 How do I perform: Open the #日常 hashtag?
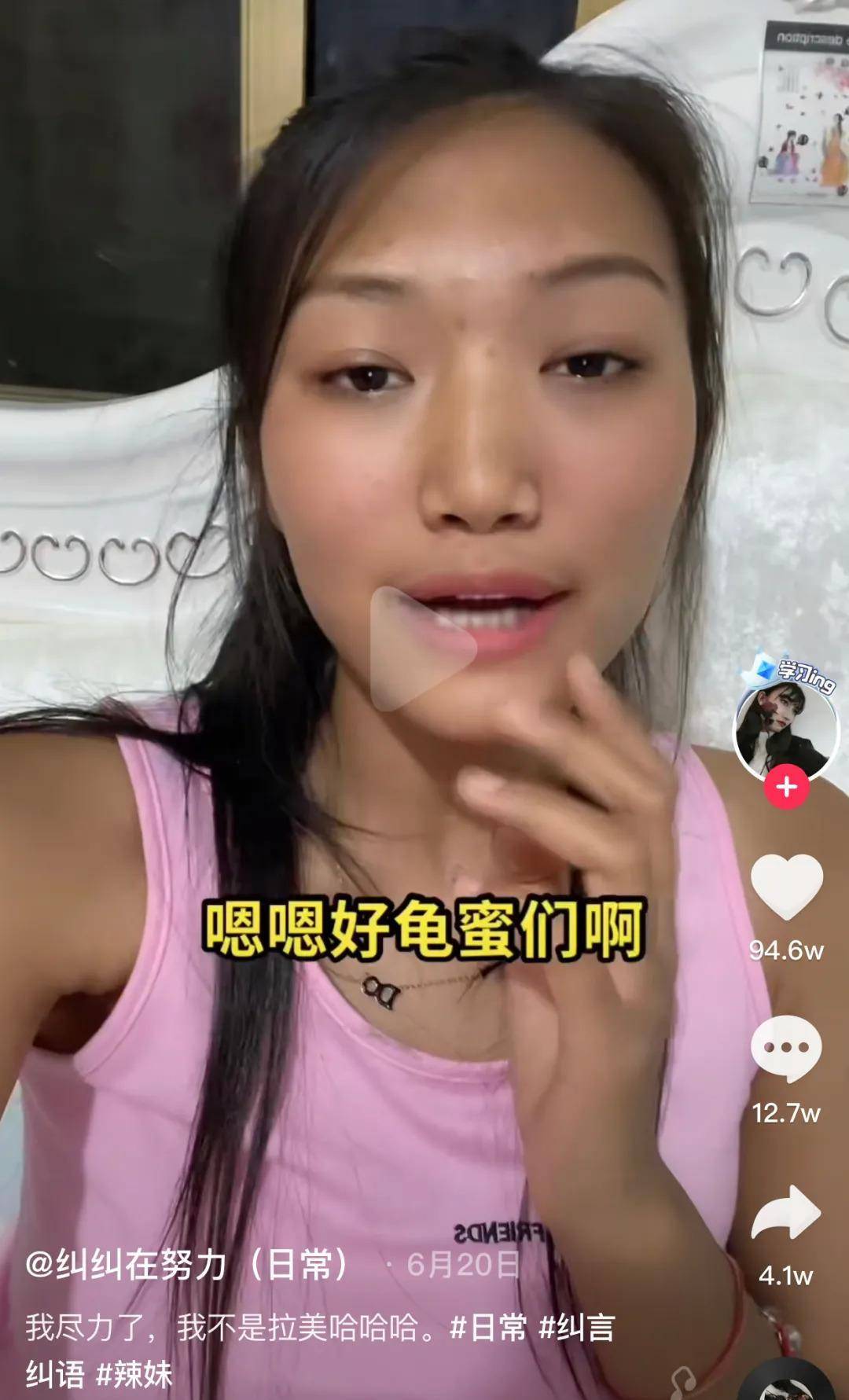point(488,1328)
